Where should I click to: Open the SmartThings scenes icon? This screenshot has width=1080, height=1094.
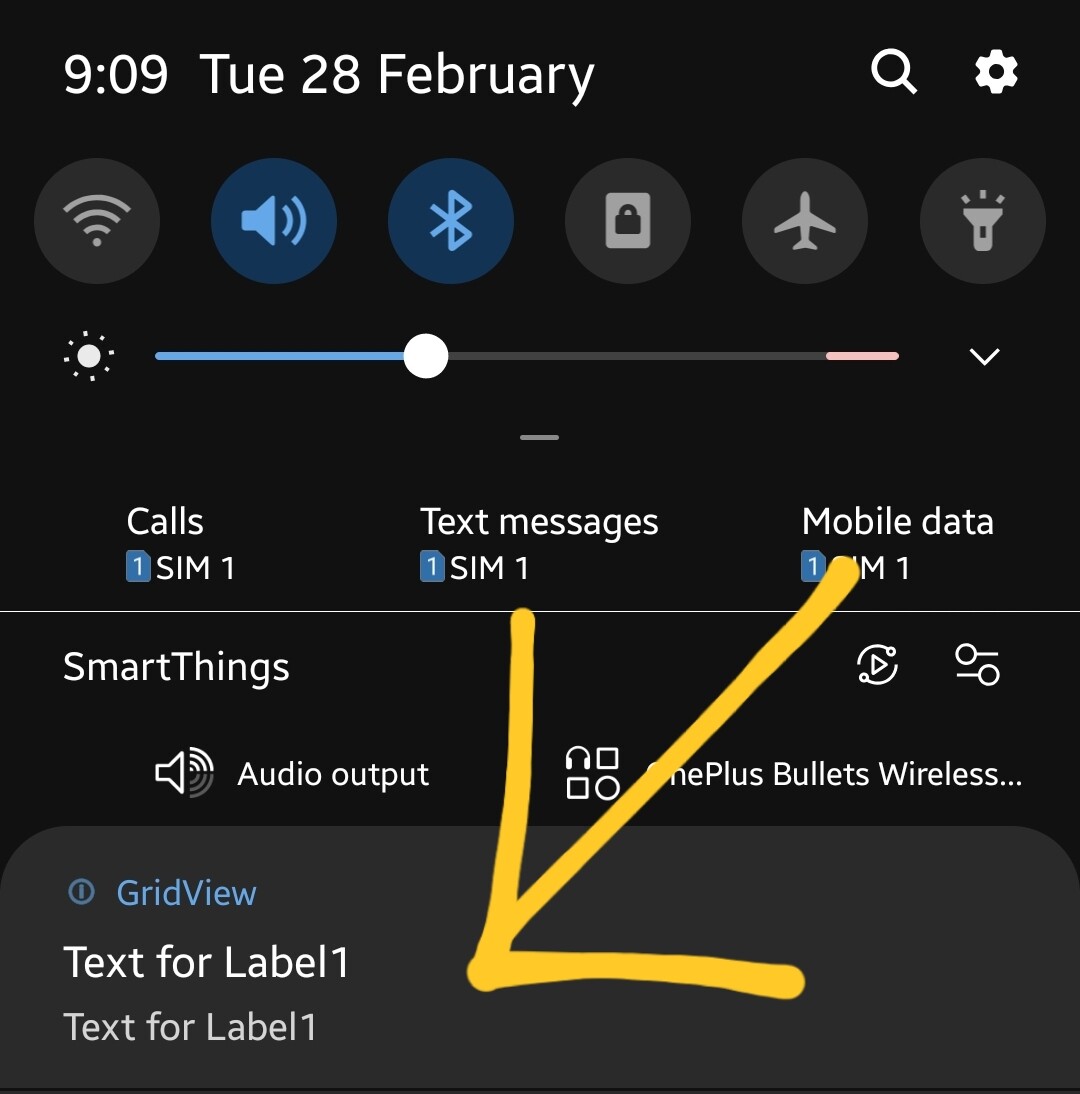pyautogui.click(x=877, y=665)
